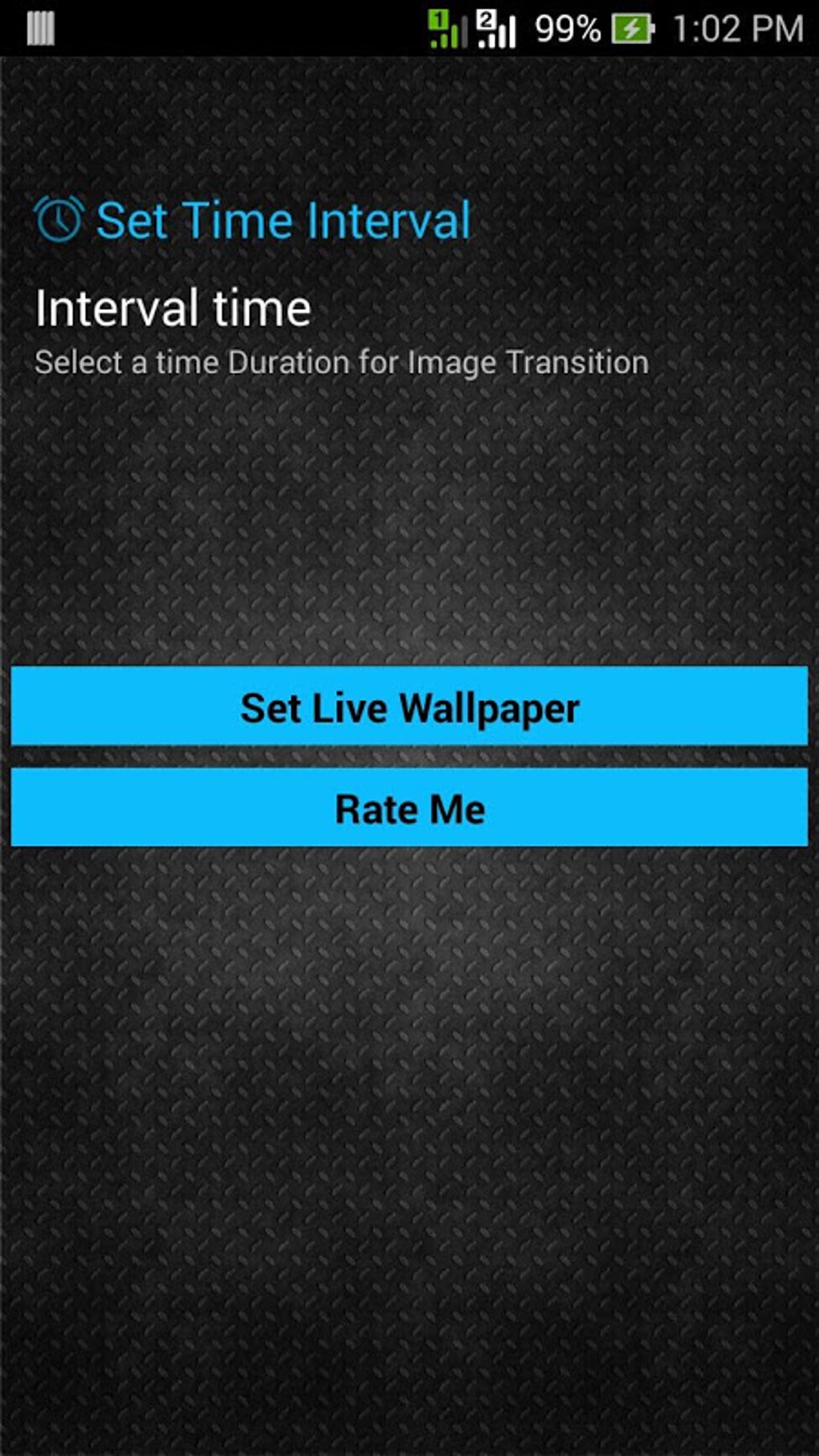
Task: Tap the Rate Me button
Action: 409,808
